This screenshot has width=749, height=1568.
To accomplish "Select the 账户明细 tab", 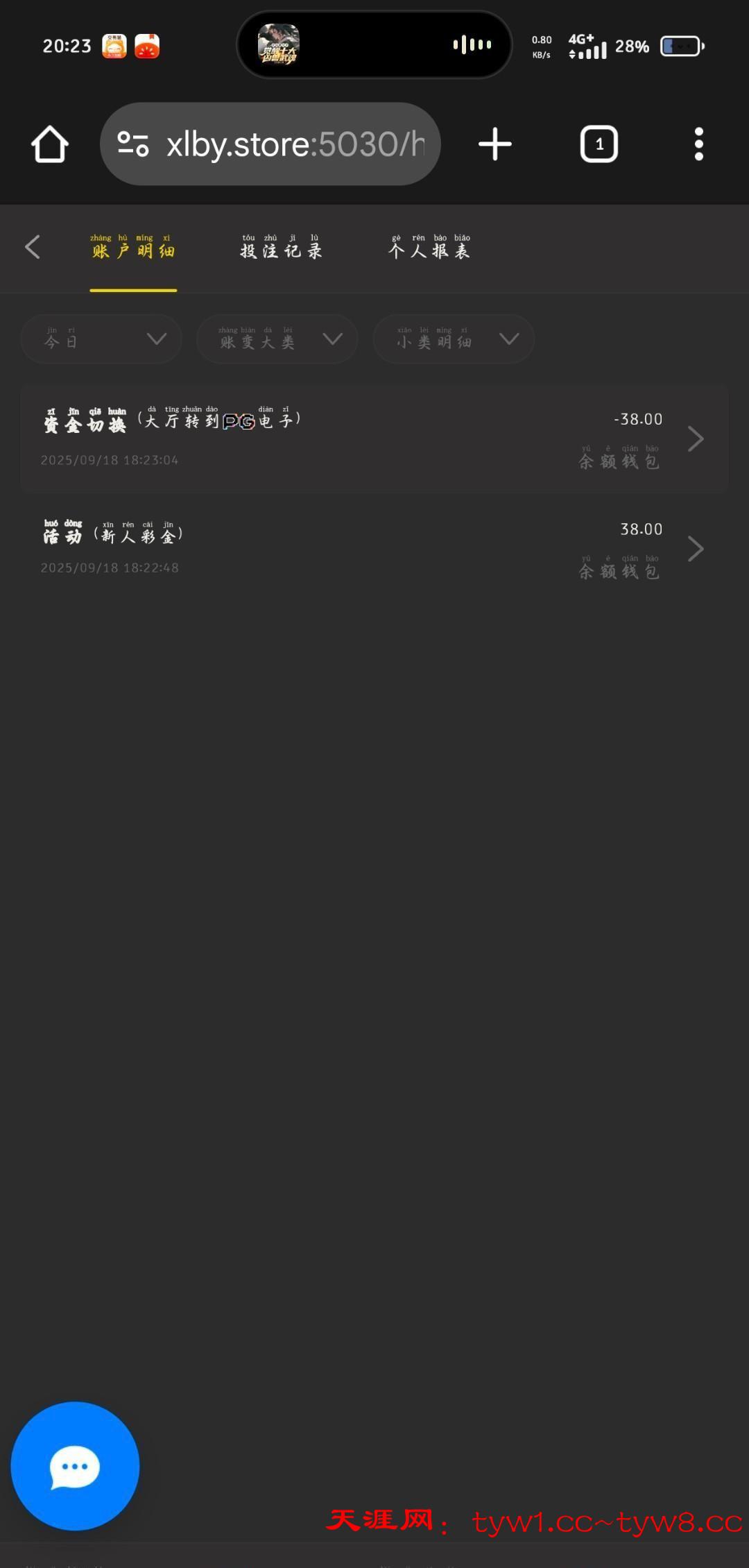I will tap(133, 248).
